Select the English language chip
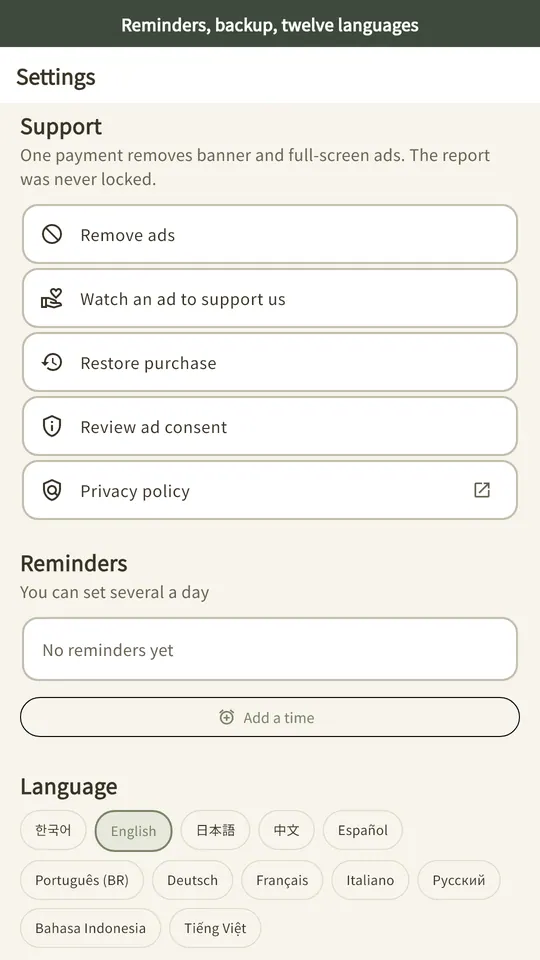Screen dimensions: 540x960 [133, 831]
